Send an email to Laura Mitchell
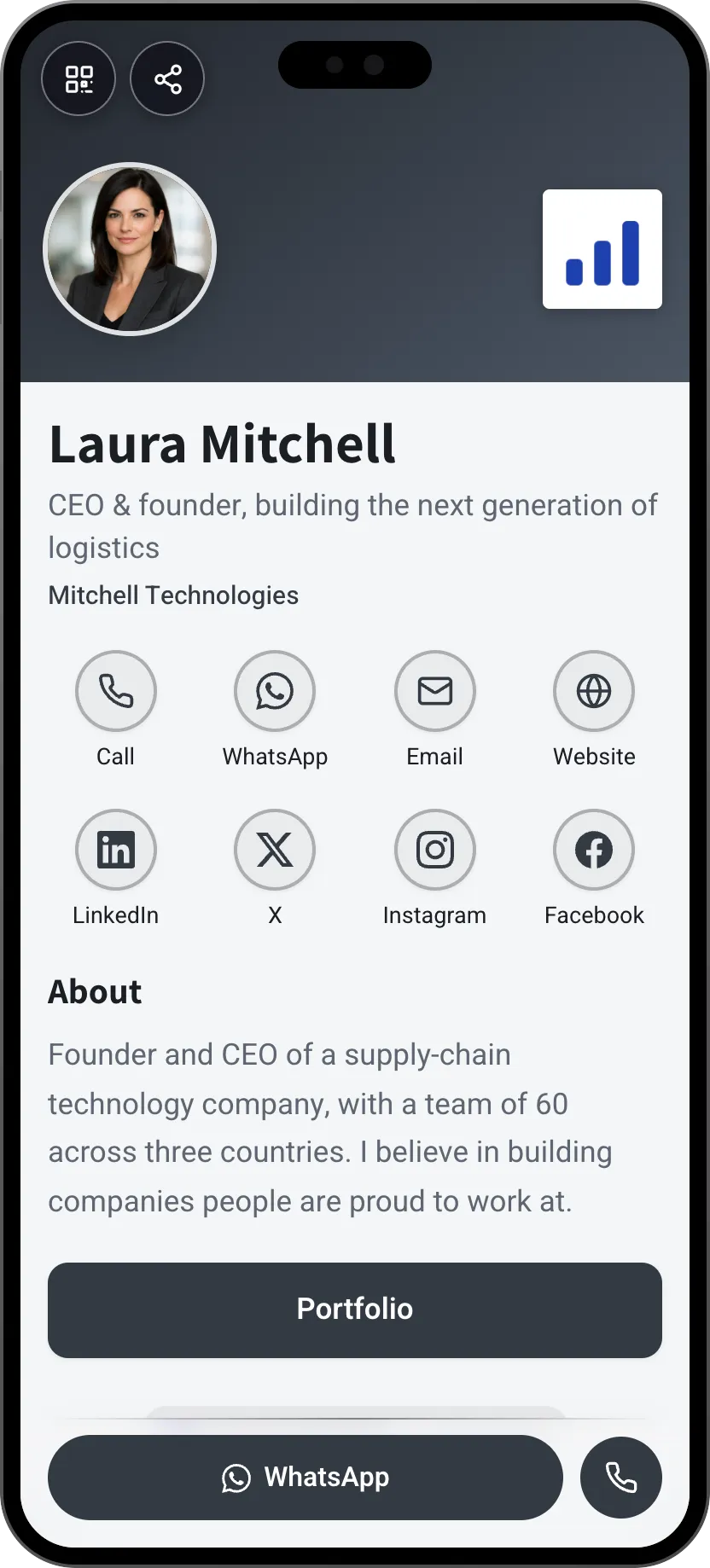710x1568 pixels. tap(435, 691)
